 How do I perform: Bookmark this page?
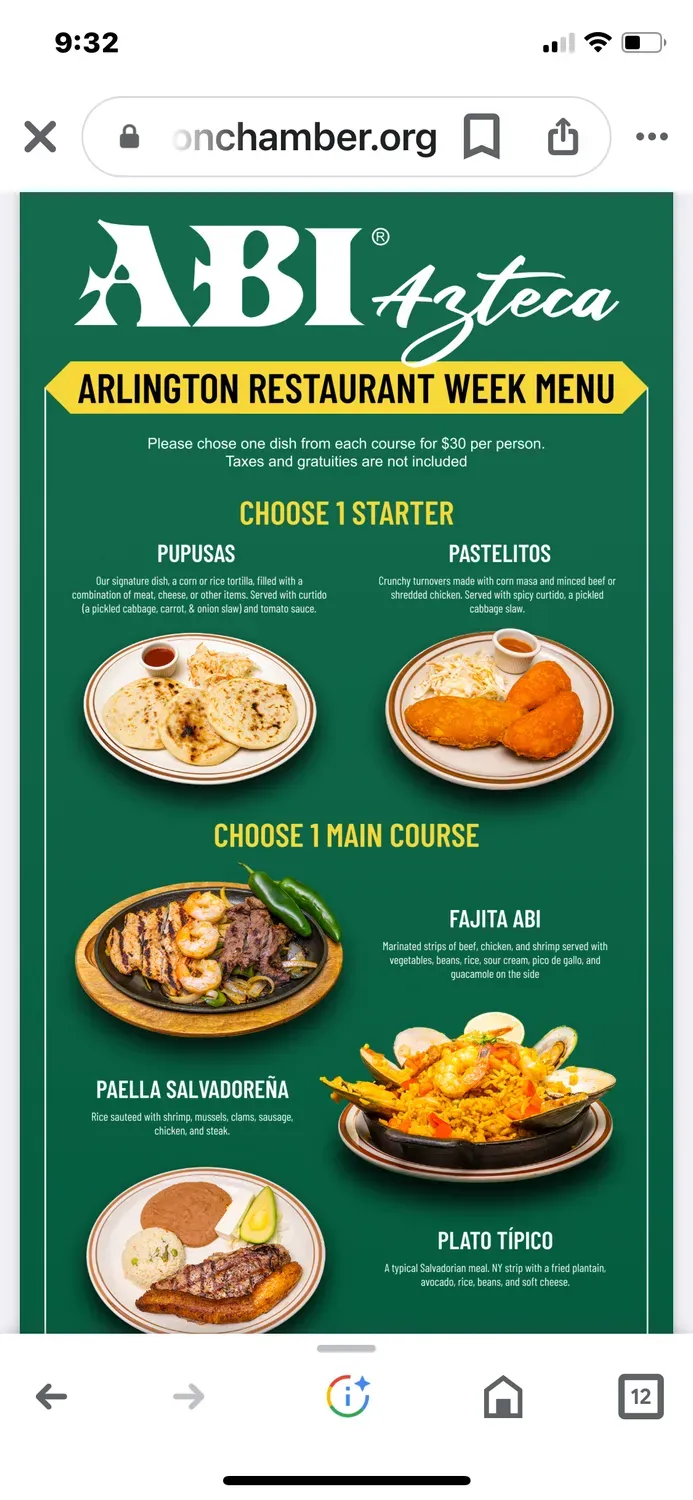(481, 137)
